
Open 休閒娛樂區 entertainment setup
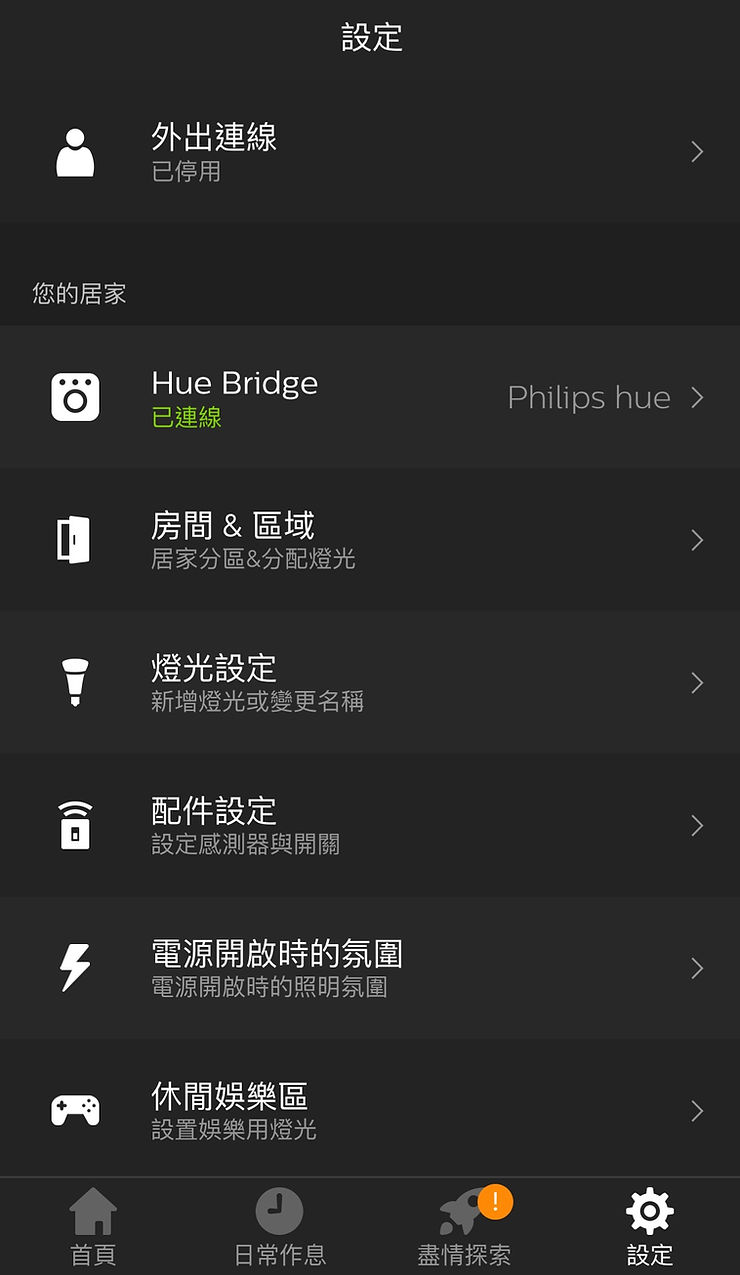pyautogui.click(x=370, y=1110)
